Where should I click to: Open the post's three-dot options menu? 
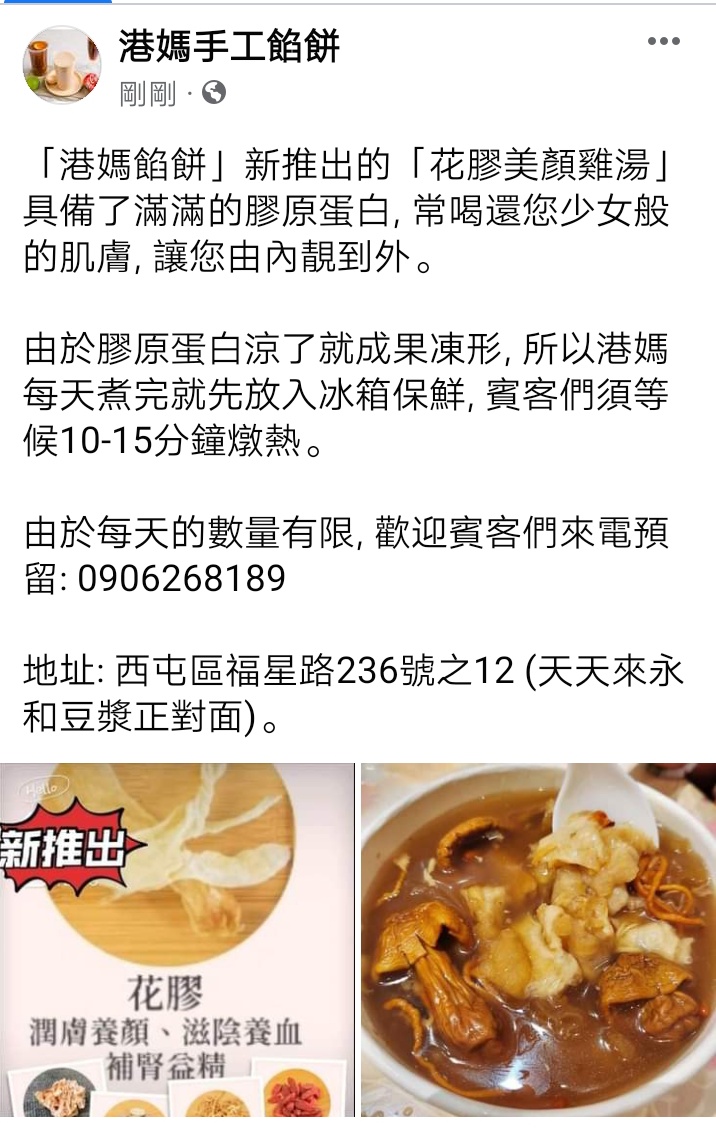click(663, 42)
